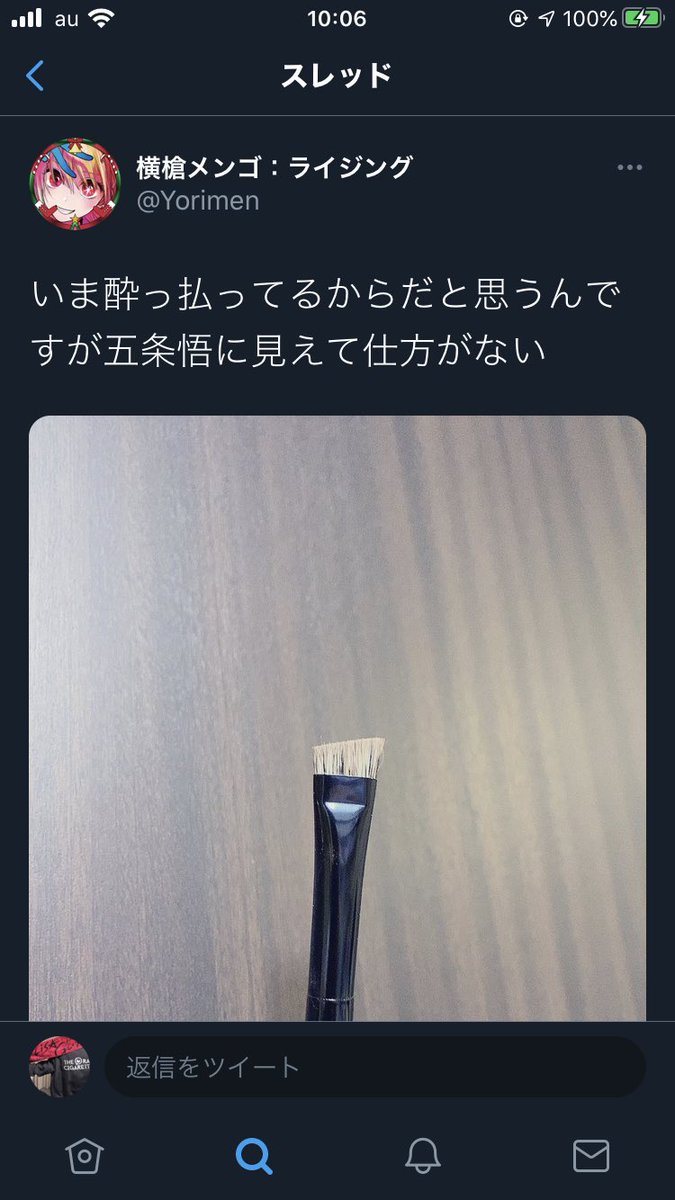The height and width of the screenshot is (1200, 675).
Task: Go back from the thread
Action: pyautogui.click(x=35, y=76)
